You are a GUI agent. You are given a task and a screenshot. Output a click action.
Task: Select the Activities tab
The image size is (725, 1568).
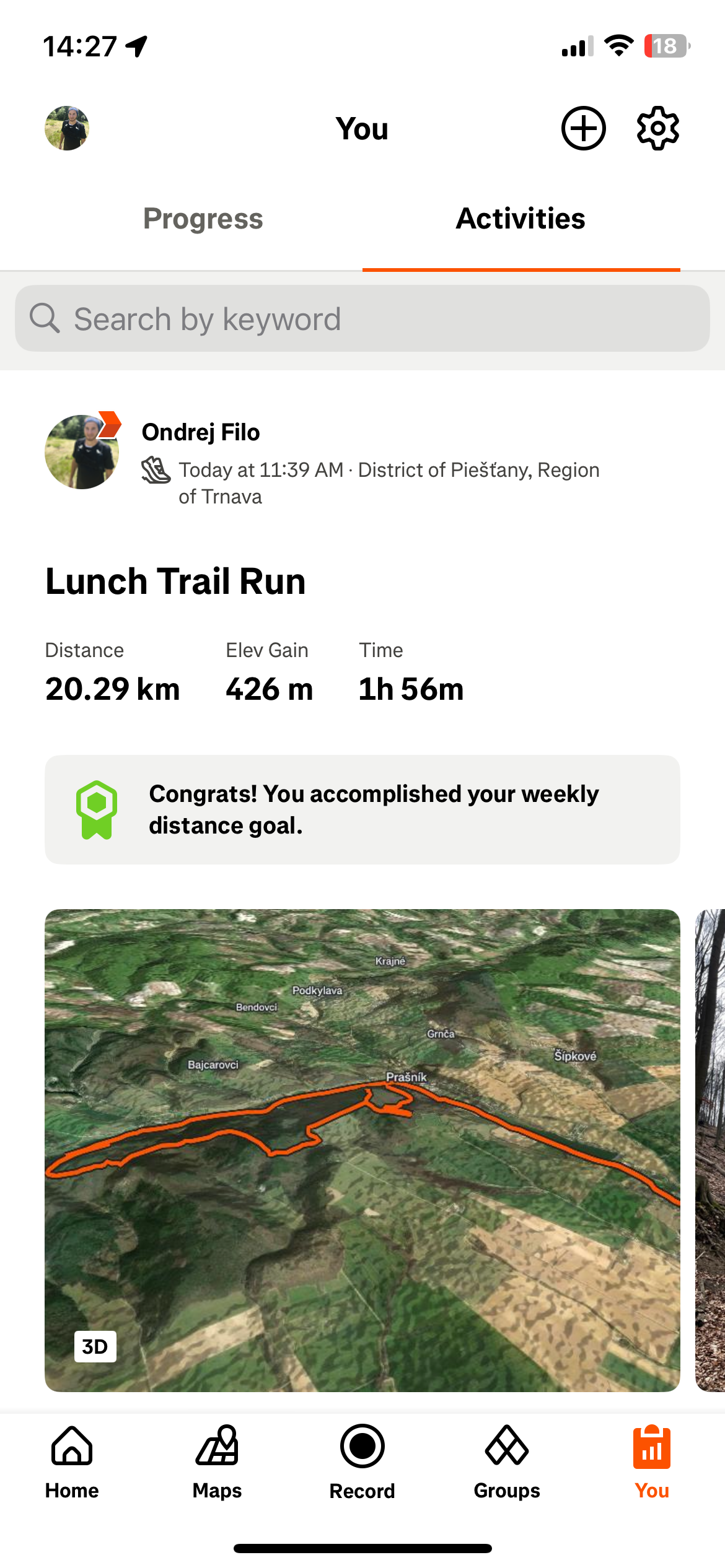point(521,219)
